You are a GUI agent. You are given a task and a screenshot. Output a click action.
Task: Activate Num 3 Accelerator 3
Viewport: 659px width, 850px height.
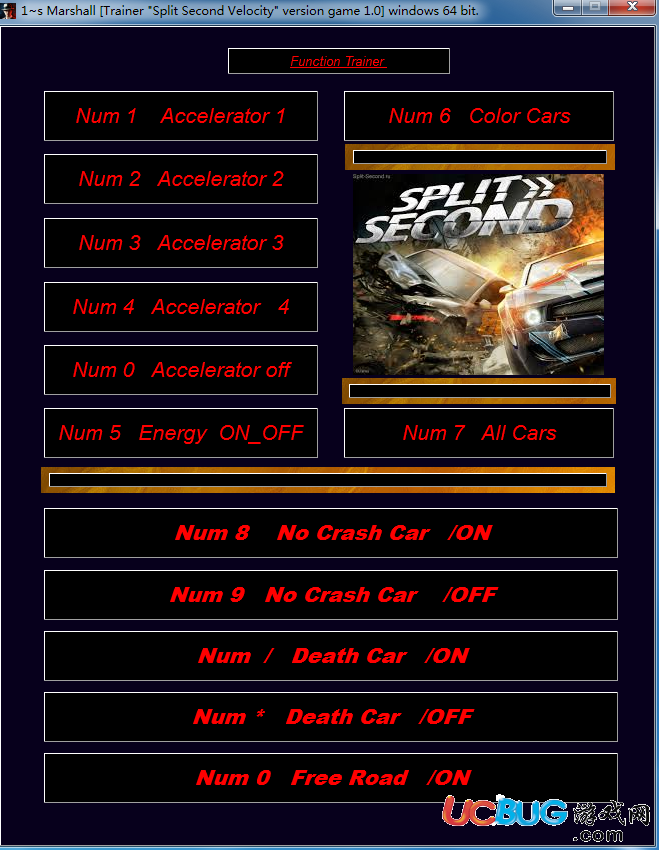coord(181,243)
